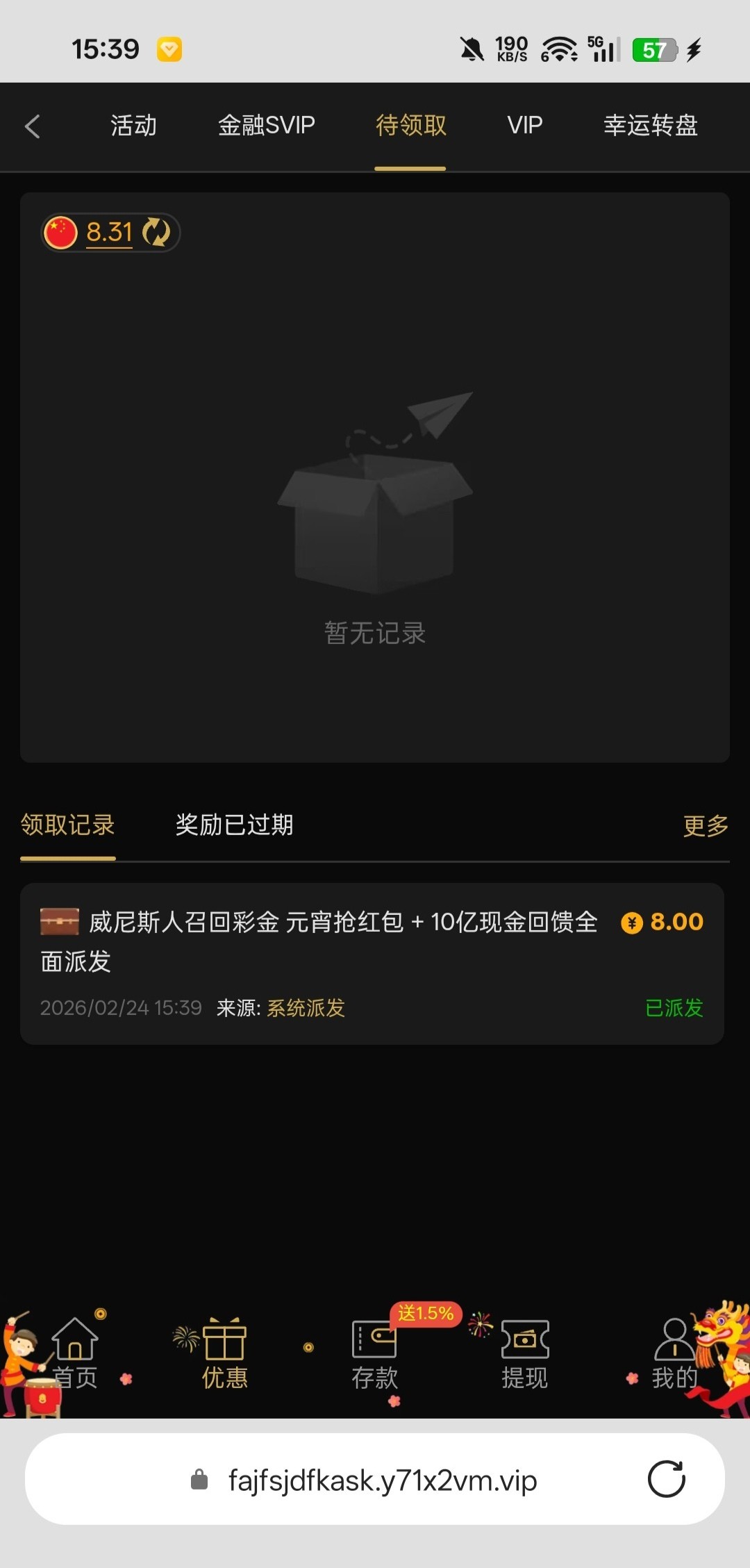Switch to the VIP tab
This screenshot has width=750, height=1568.
pyautogui.click(x=524, y=126)
